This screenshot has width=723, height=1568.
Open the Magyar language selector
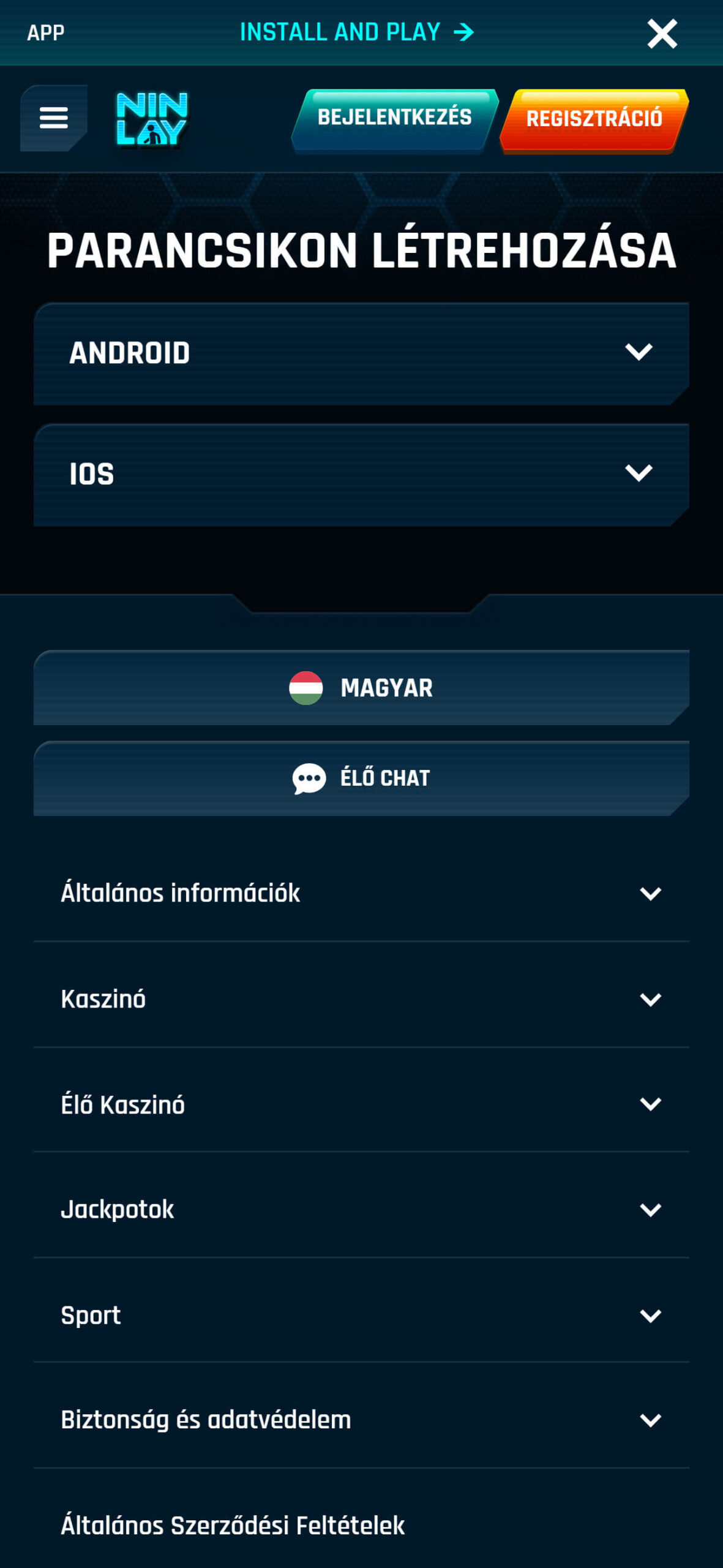click(361, 687)
